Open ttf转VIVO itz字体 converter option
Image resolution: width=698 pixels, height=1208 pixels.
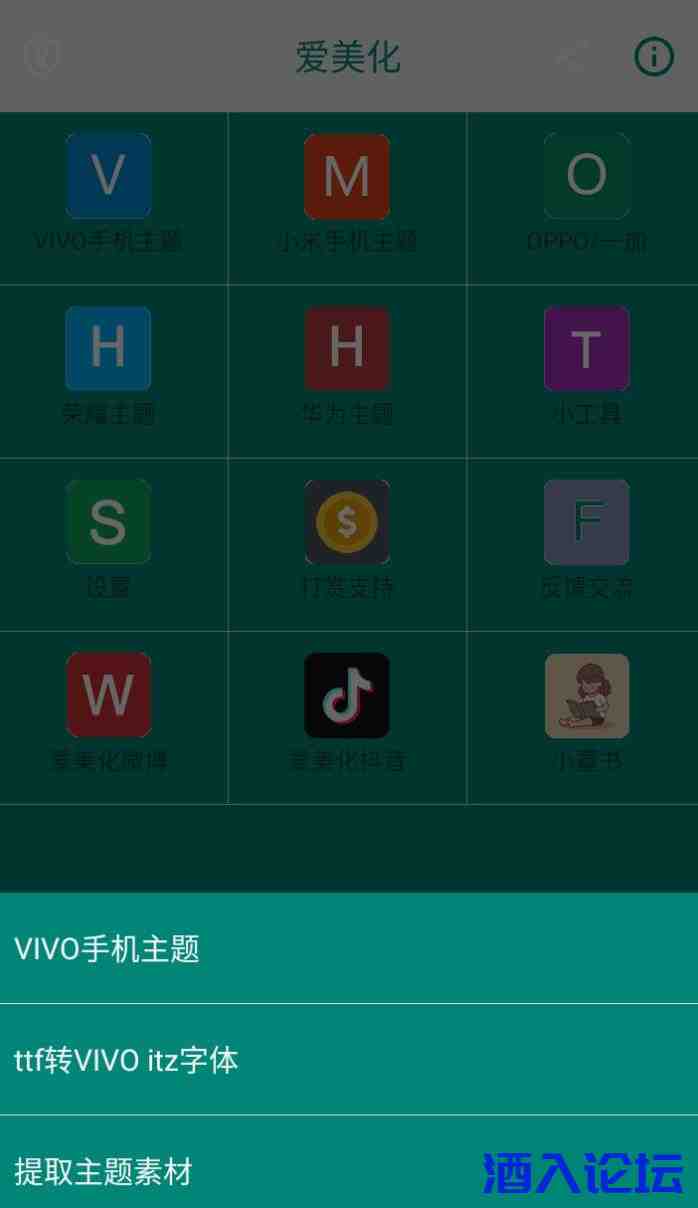coord(127,1060)
